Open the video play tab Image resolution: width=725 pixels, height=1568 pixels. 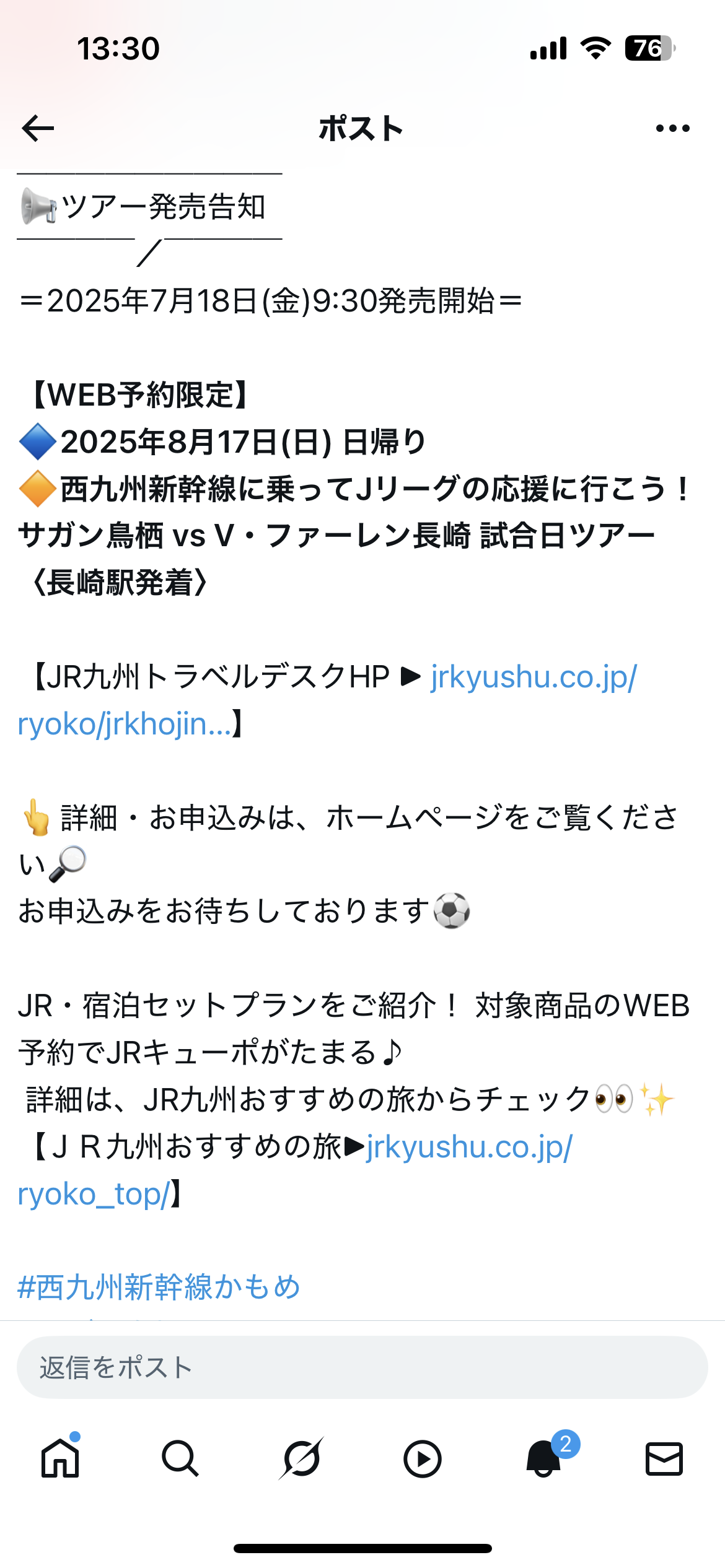(x=422, y=1458)
